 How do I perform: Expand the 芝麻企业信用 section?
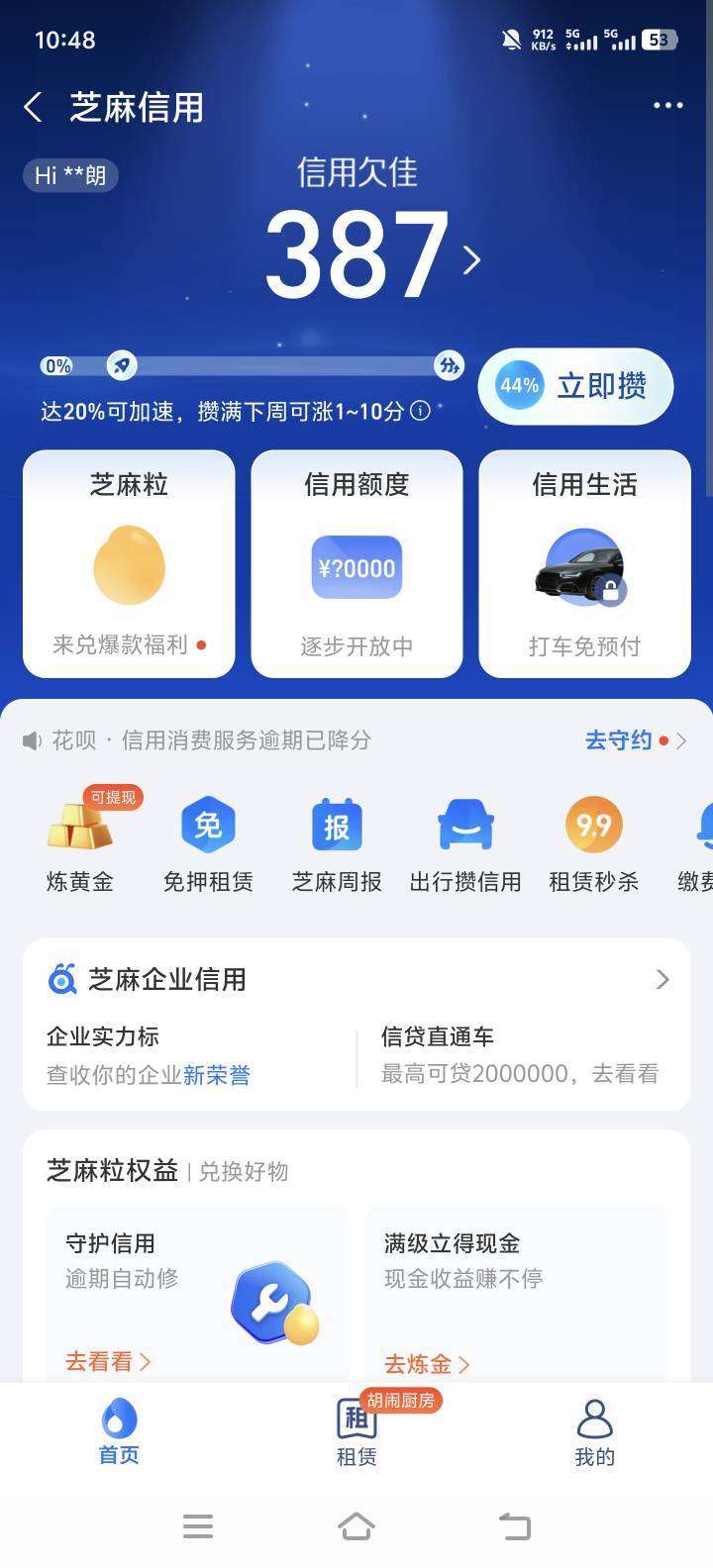[x=662, y=980]
